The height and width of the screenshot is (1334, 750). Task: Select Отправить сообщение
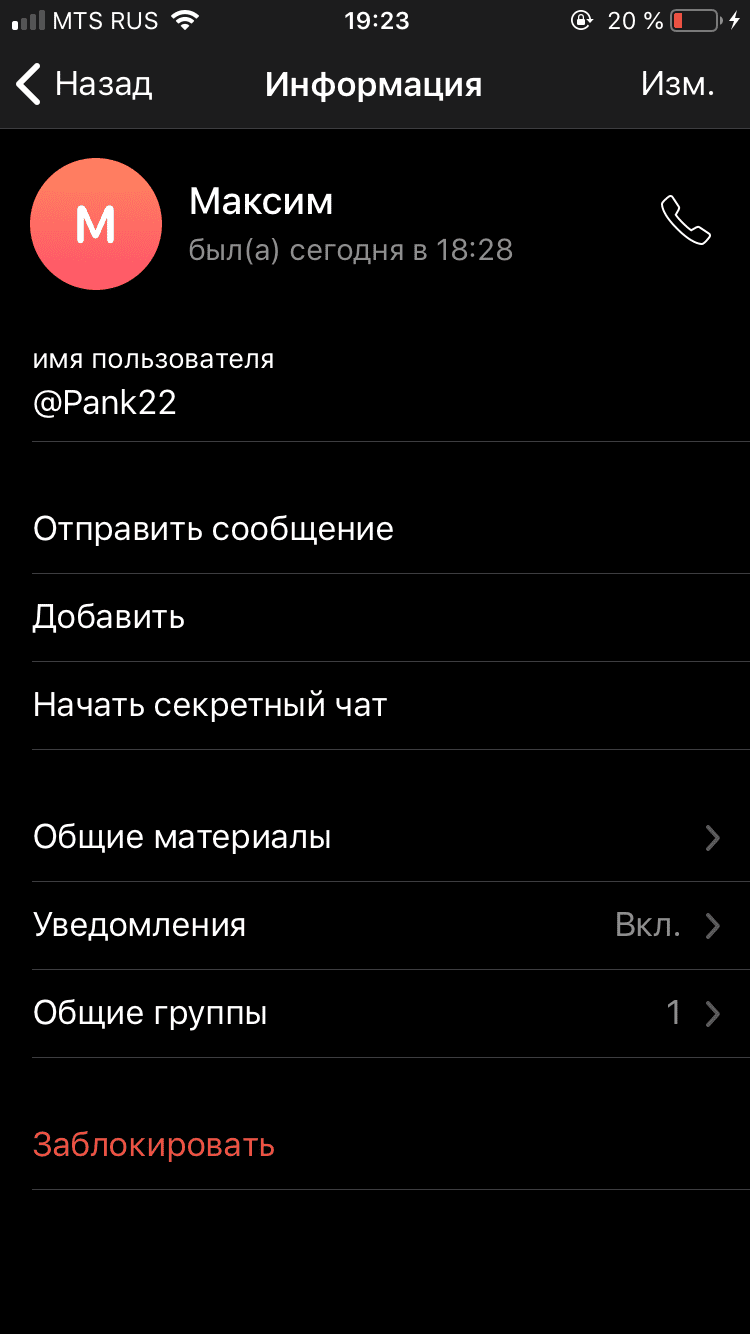[375, 530]
